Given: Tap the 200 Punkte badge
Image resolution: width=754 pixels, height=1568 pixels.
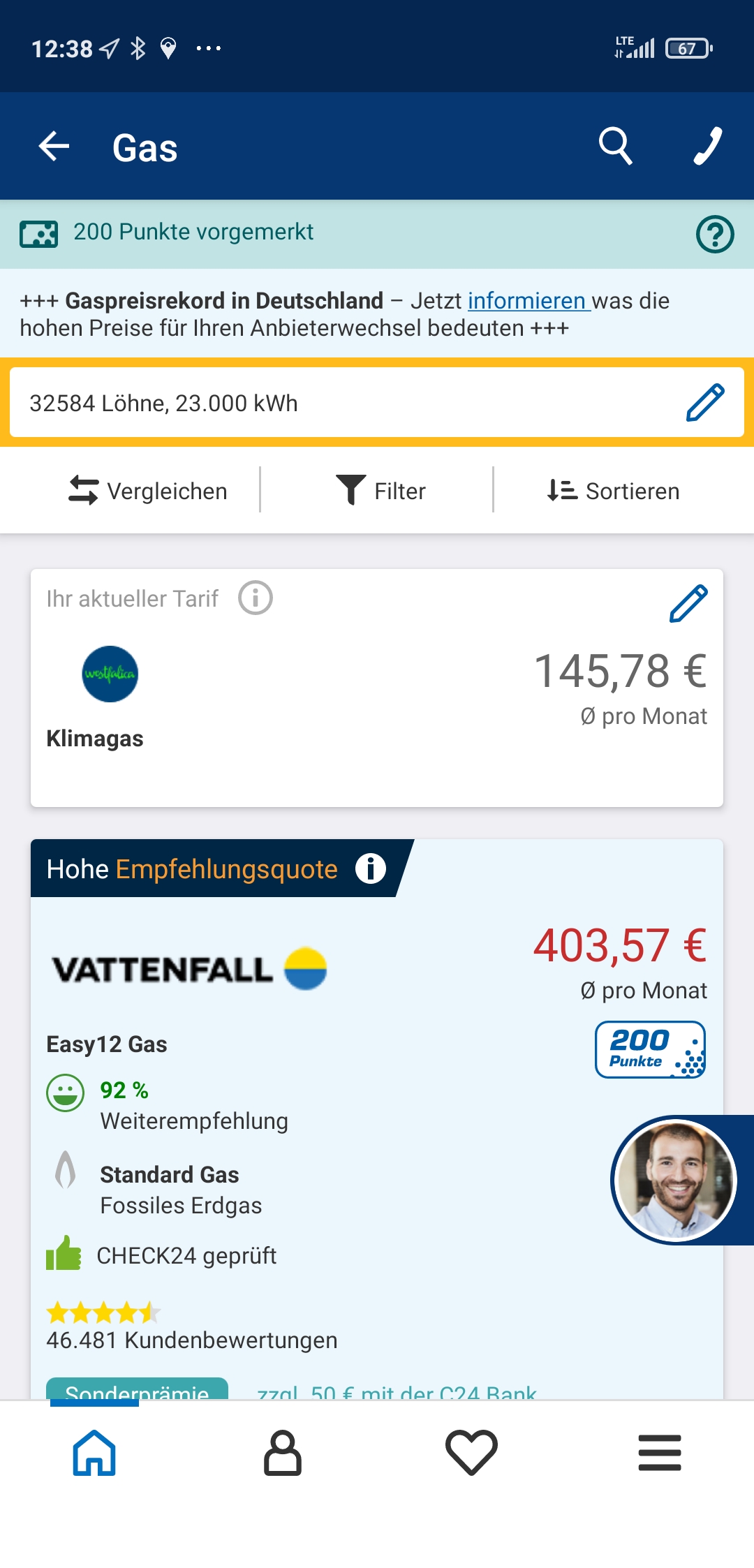Looking at the screenshot, I should (x=650, y=1049).
